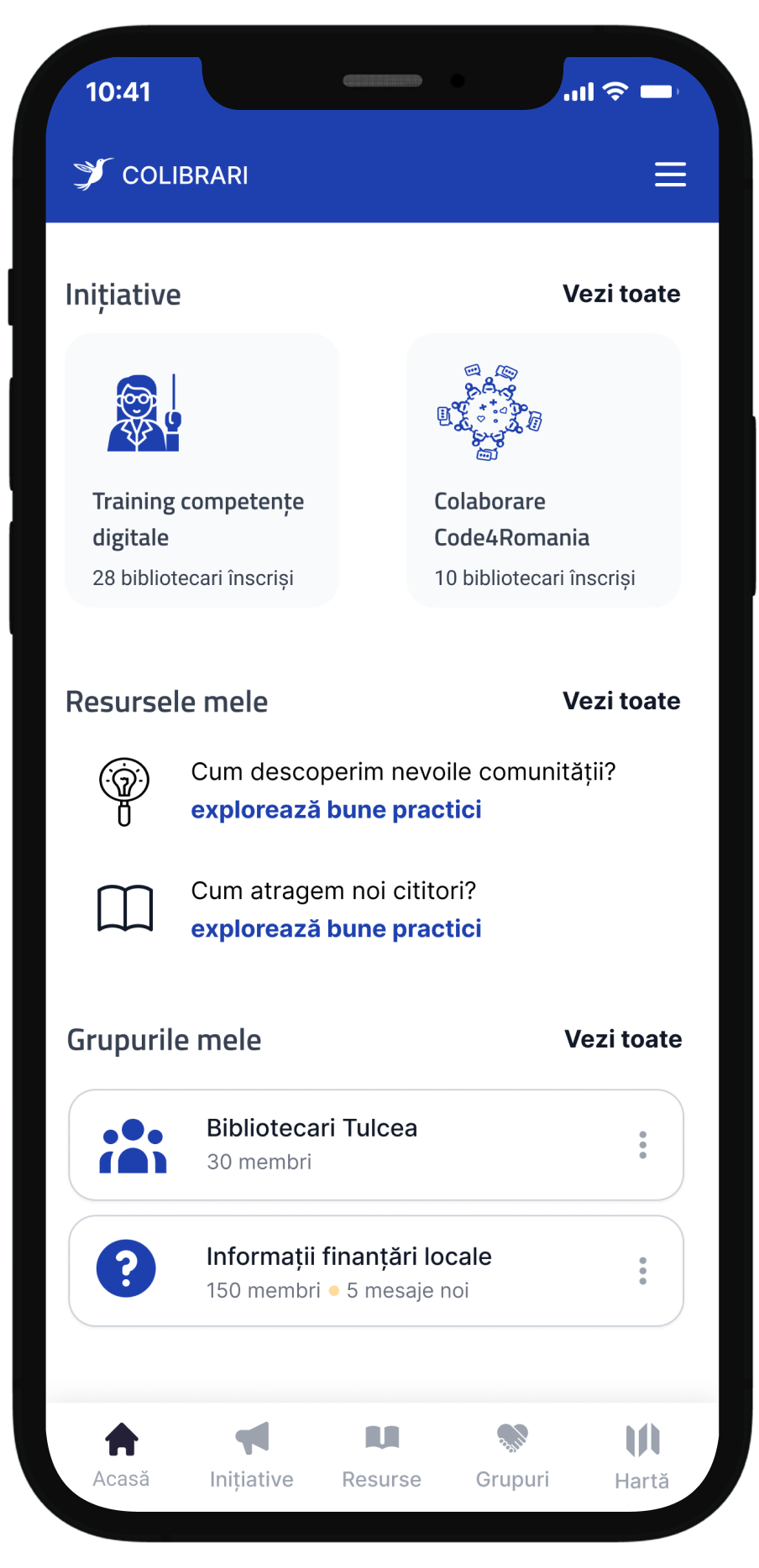759x1568 pixels.
Task: Switch to the Hartă tab
Action: click(642, 1455)
